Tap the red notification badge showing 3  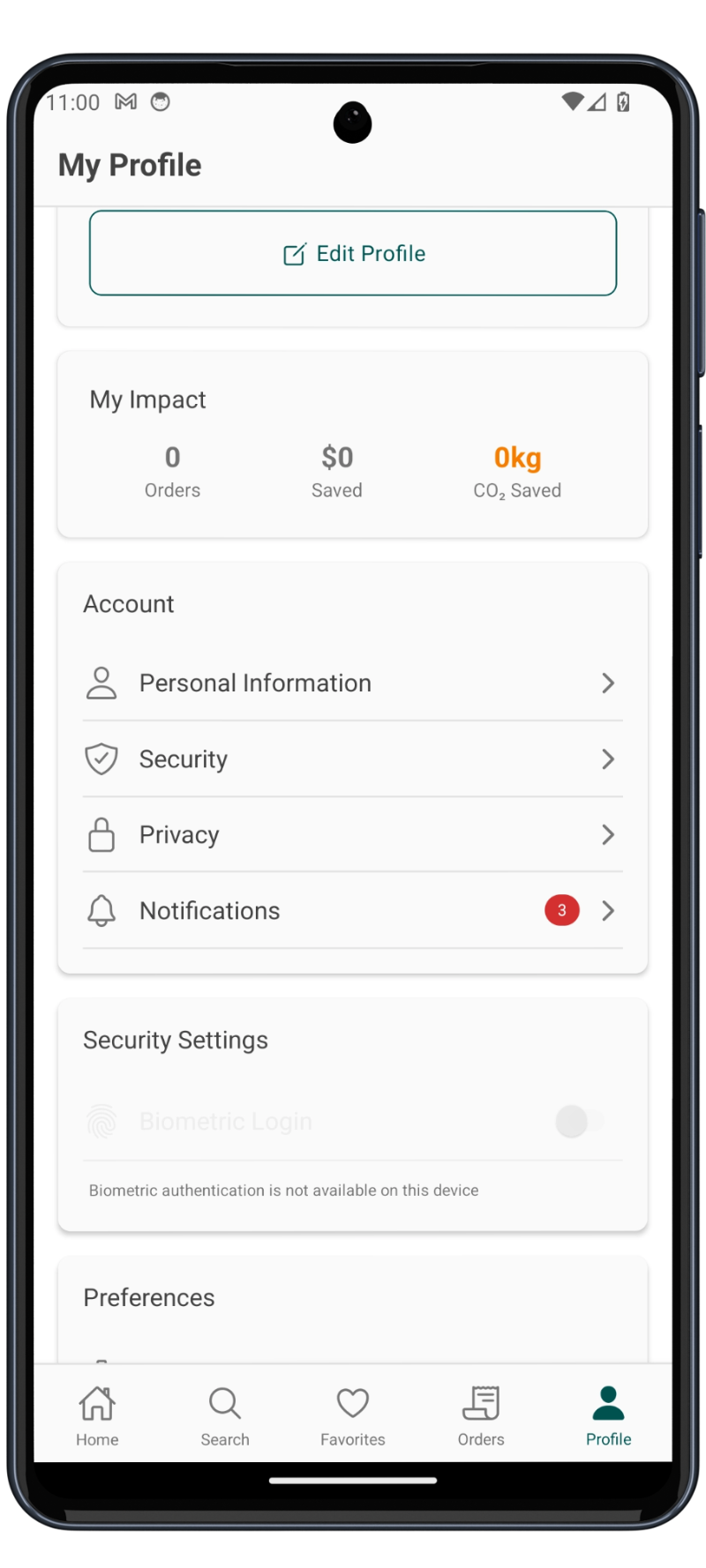[x=562, y=910]
